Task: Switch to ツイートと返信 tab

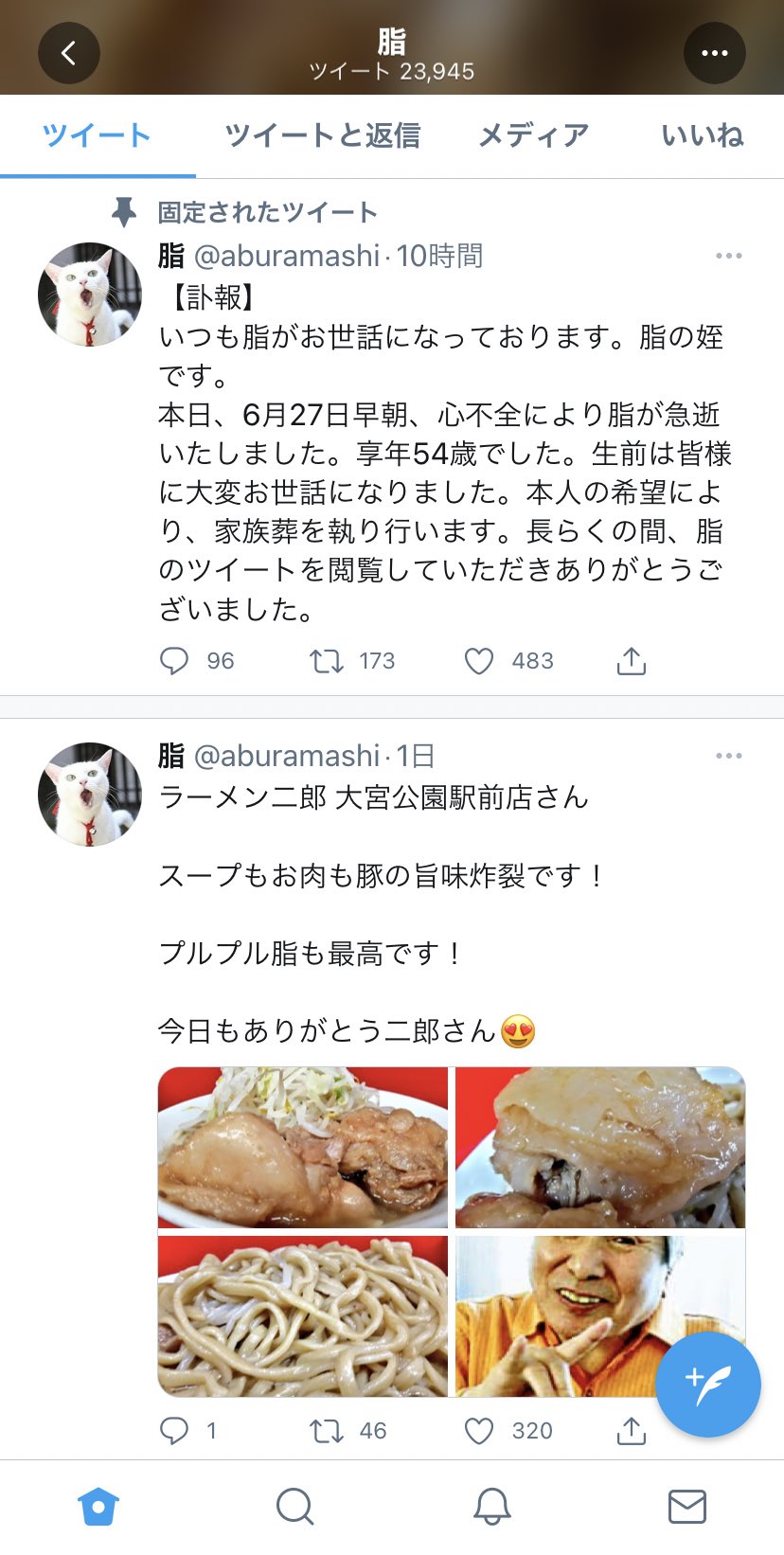Action: tap(323, 135)
